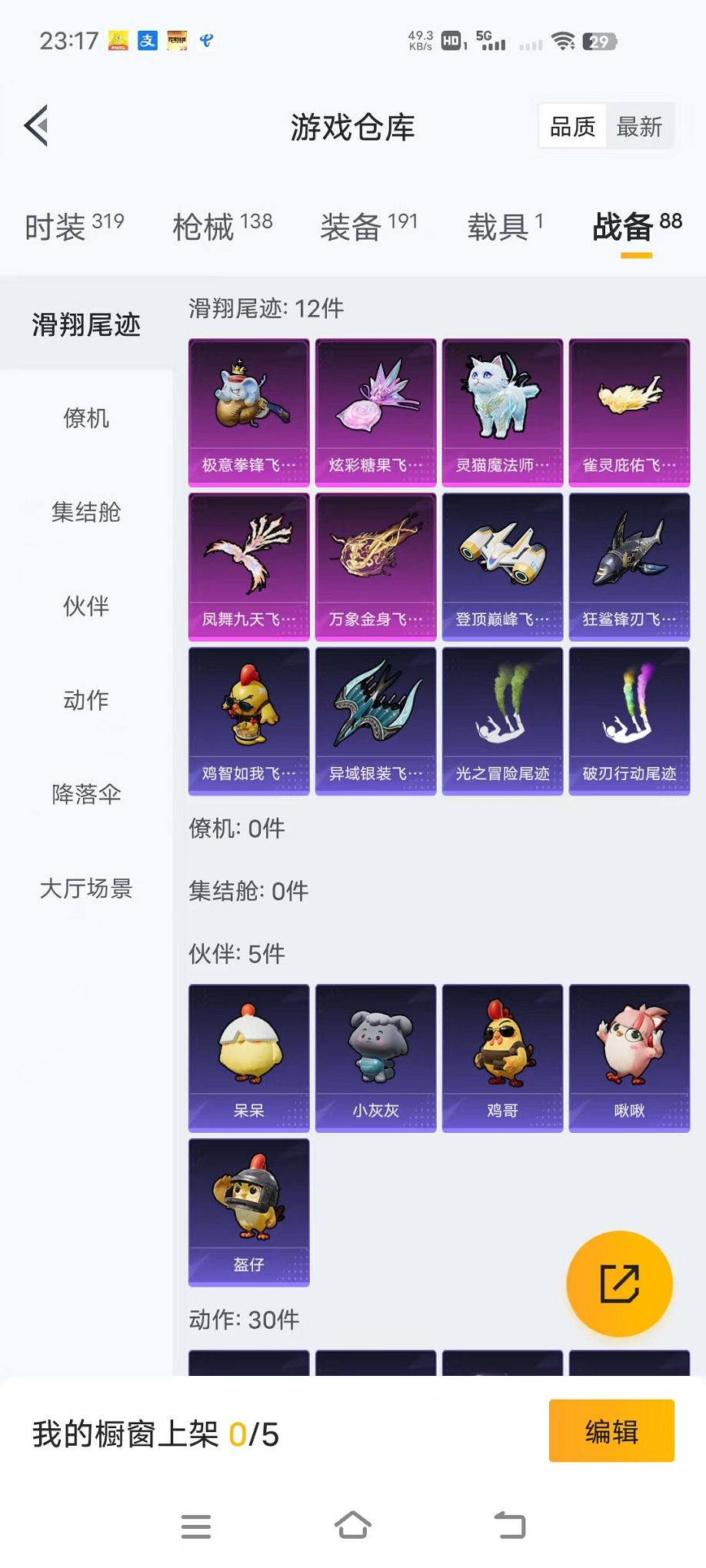Open the 灵猫魔法师 glide trail item
Image resolution: width=706 pixels, height=1568 pixels.
point(502,412)
